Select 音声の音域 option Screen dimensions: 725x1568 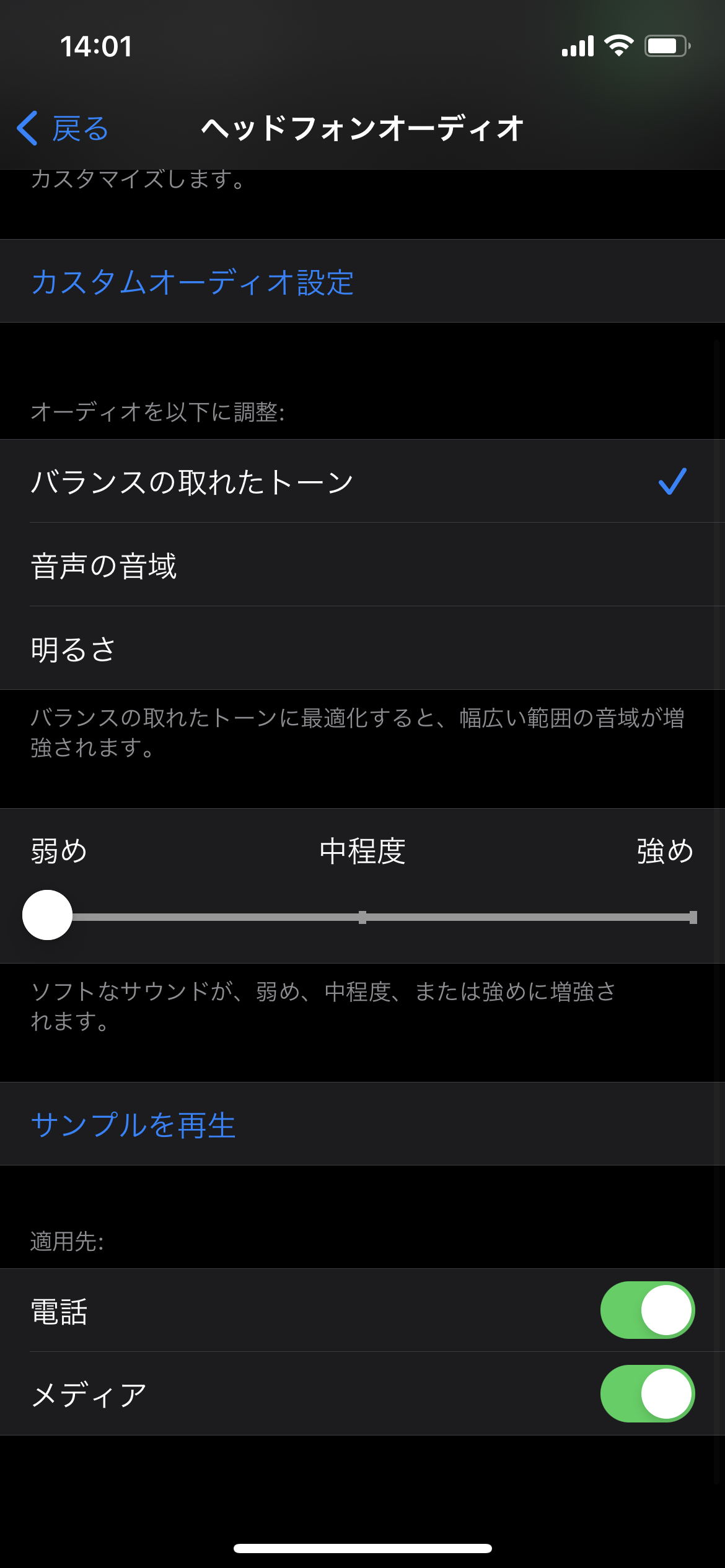[104, 565]
